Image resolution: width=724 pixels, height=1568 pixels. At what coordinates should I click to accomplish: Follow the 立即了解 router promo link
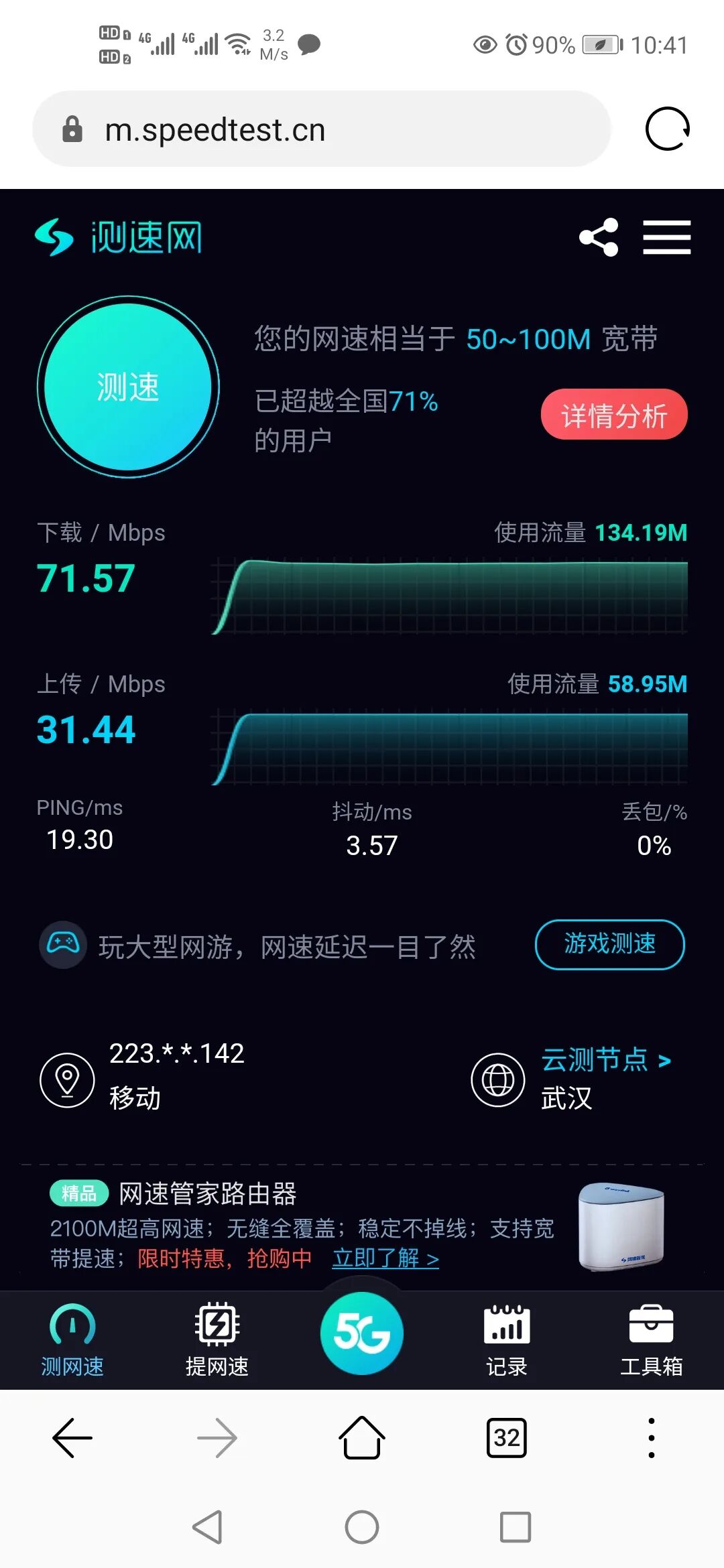coord(385,1258)
